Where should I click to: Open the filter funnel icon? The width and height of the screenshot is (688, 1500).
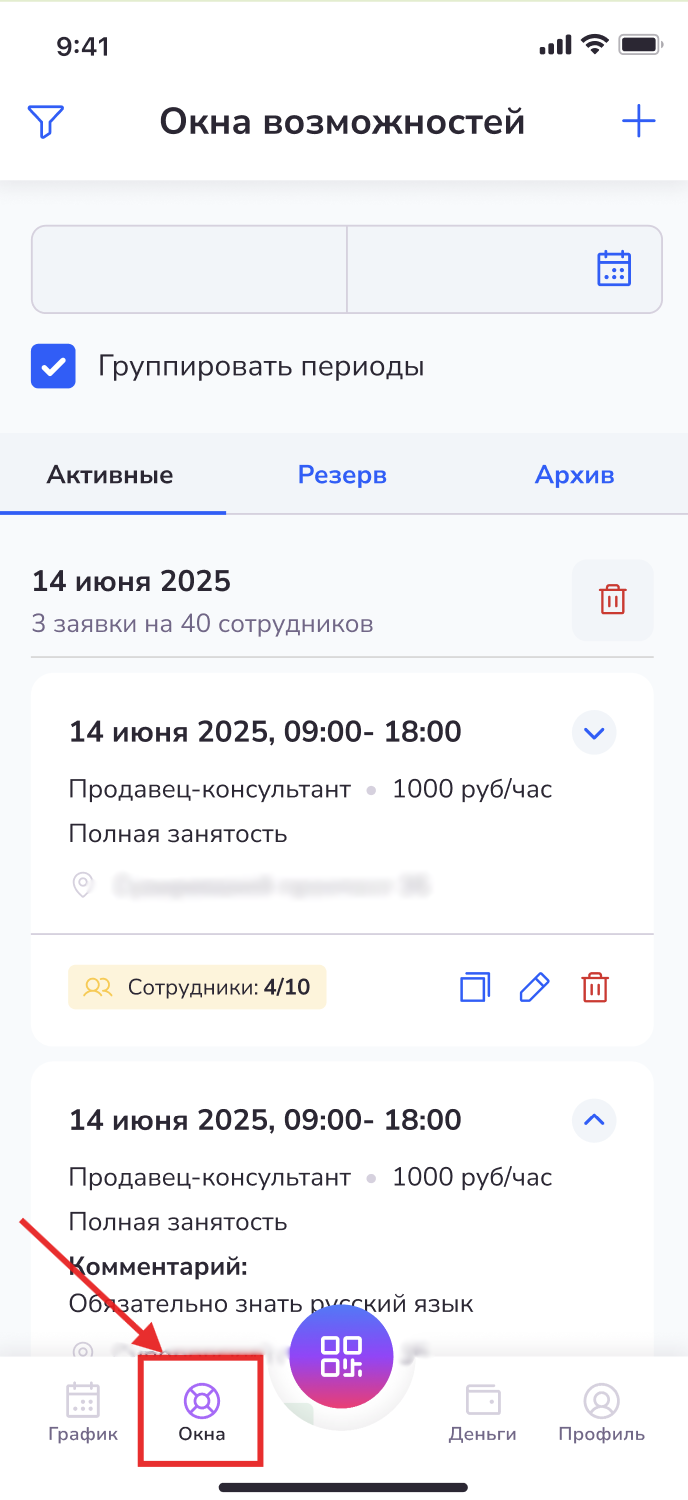click(46, 122)
